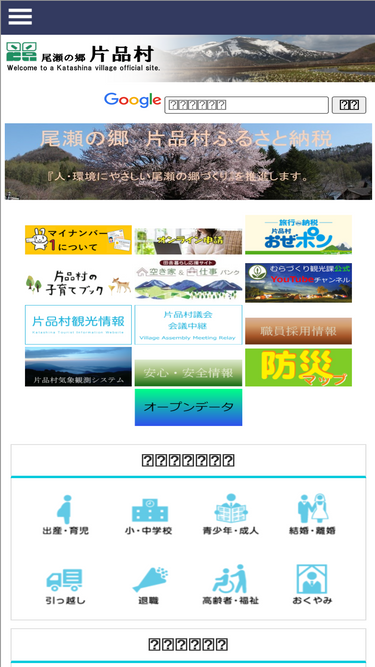This screenshot has width=375, height=667.
Task: Open 片品村の子育てブック banner
Action: pyautogui.click(x=78, y=283)
